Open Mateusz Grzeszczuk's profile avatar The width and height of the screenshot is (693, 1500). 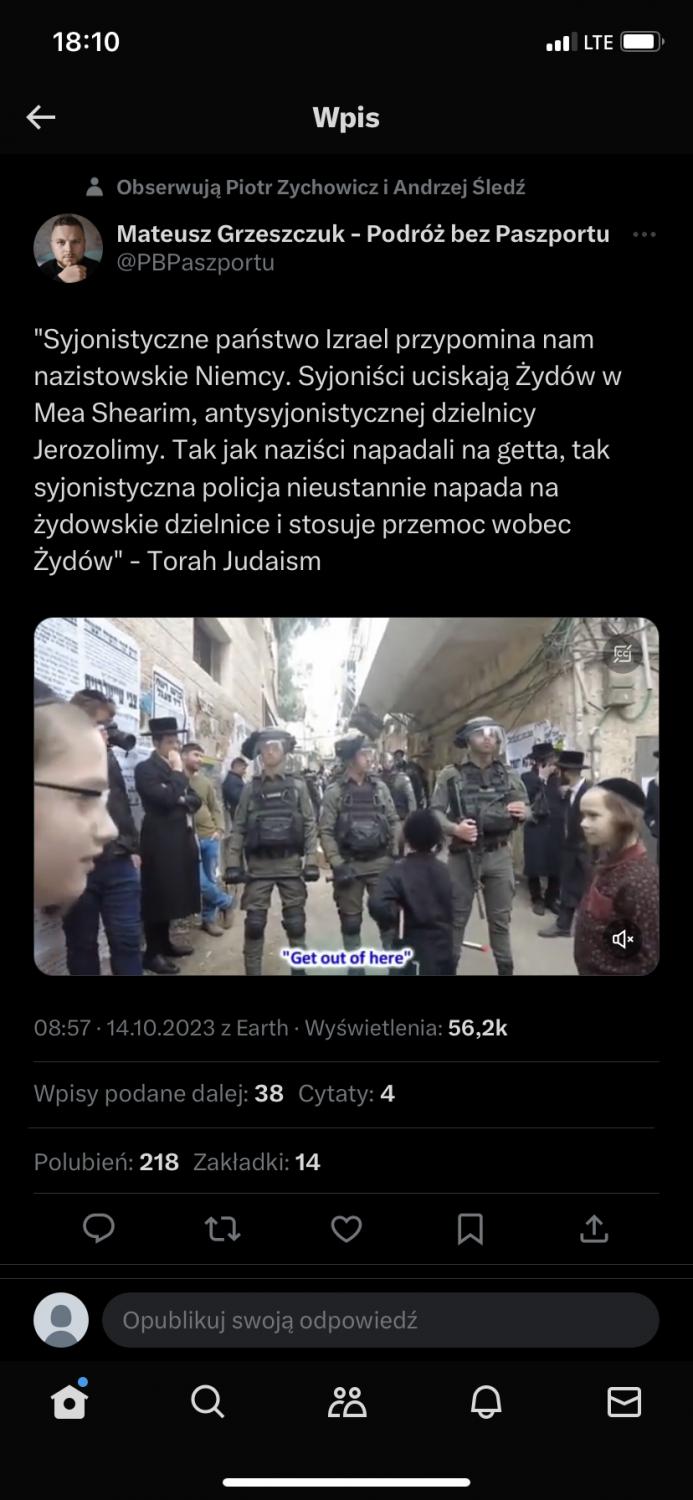tap(68, 248)
